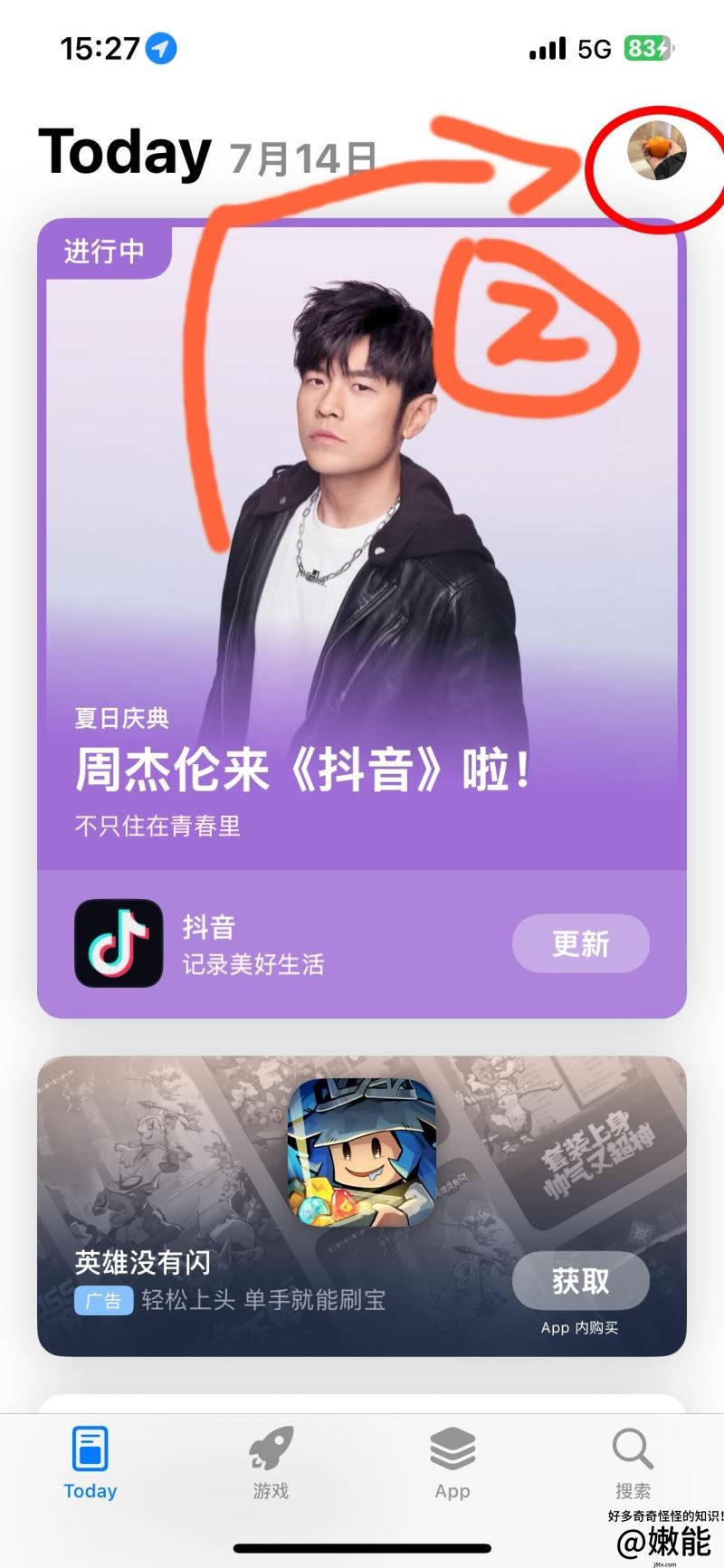724x1568 pixels.
Task: Tap 更新 to update 抖音
Action: coord(580,943)
